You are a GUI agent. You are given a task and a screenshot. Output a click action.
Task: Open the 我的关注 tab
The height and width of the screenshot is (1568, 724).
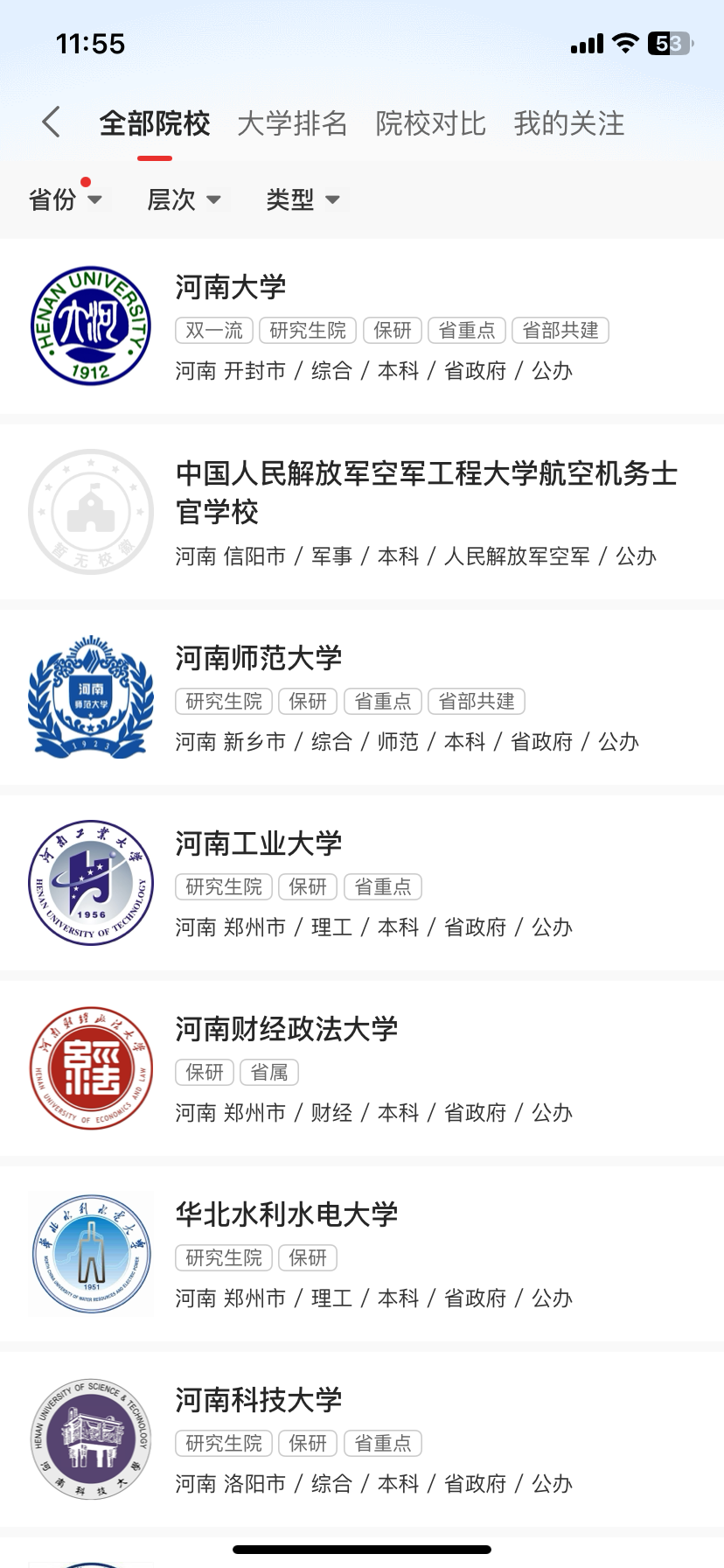pos(568,123)
